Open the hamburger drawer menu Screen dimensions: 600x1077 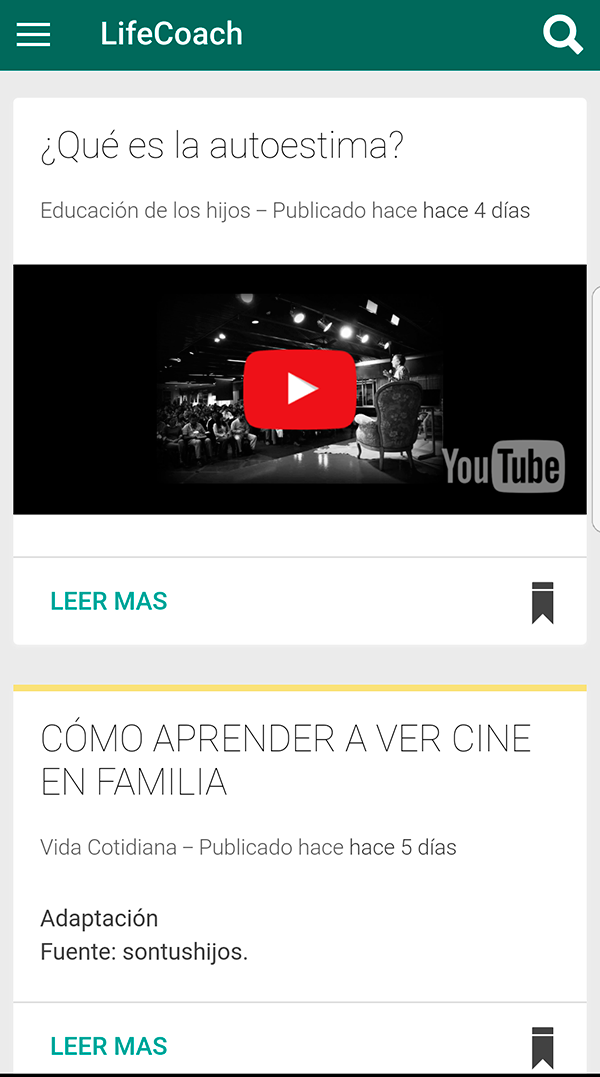[33, 34]
